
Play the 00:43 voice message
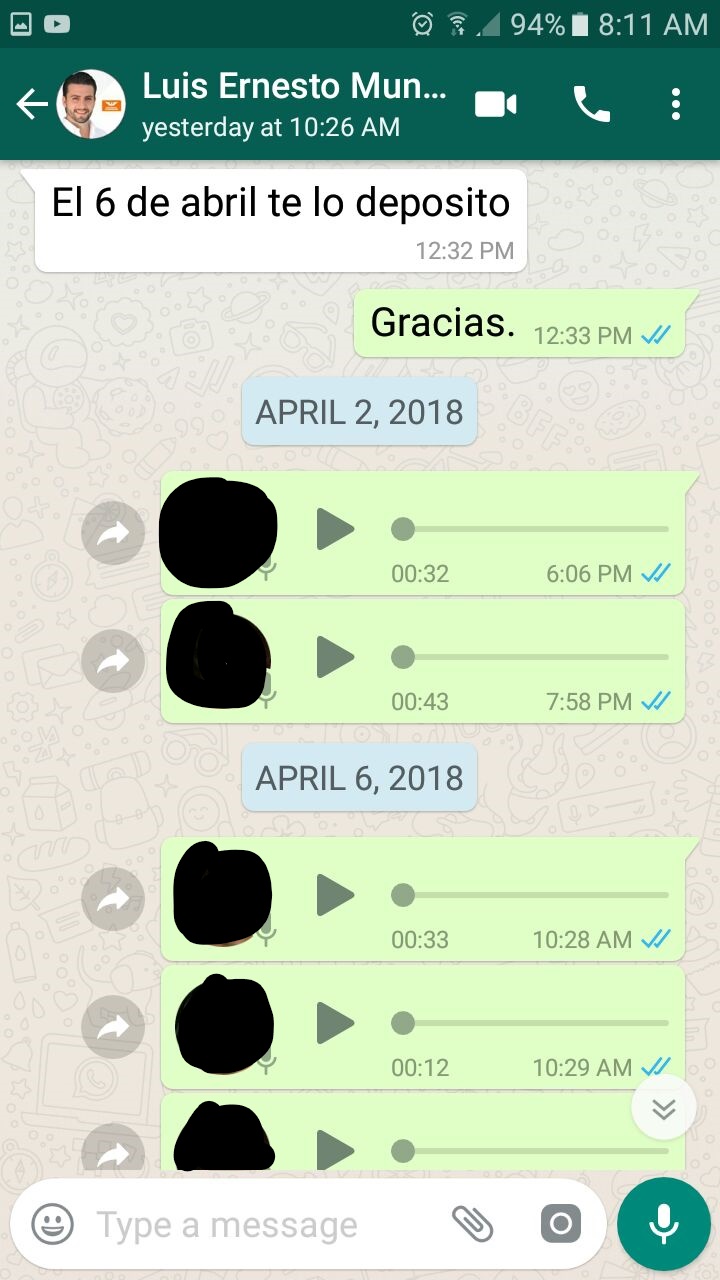pyautogui.click(x=335, y=657)
